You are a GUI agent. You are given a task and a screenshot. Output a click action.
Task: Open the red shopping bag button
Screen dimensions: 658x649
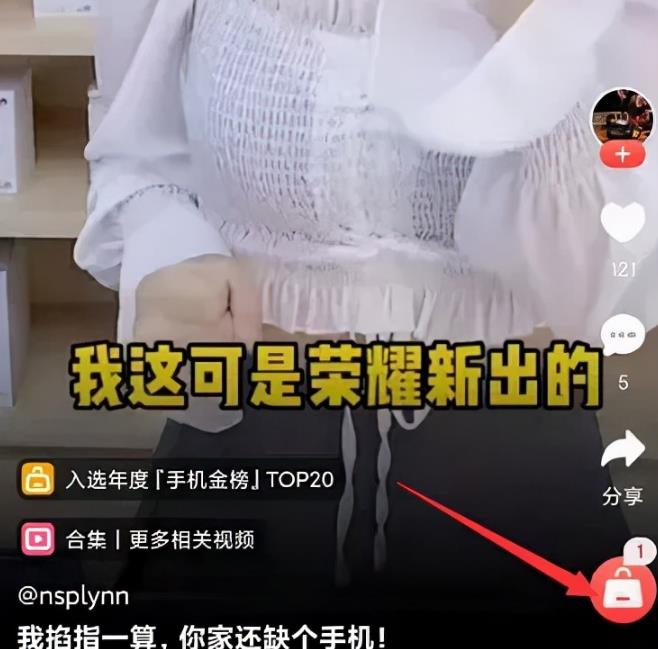pos(622,592)
